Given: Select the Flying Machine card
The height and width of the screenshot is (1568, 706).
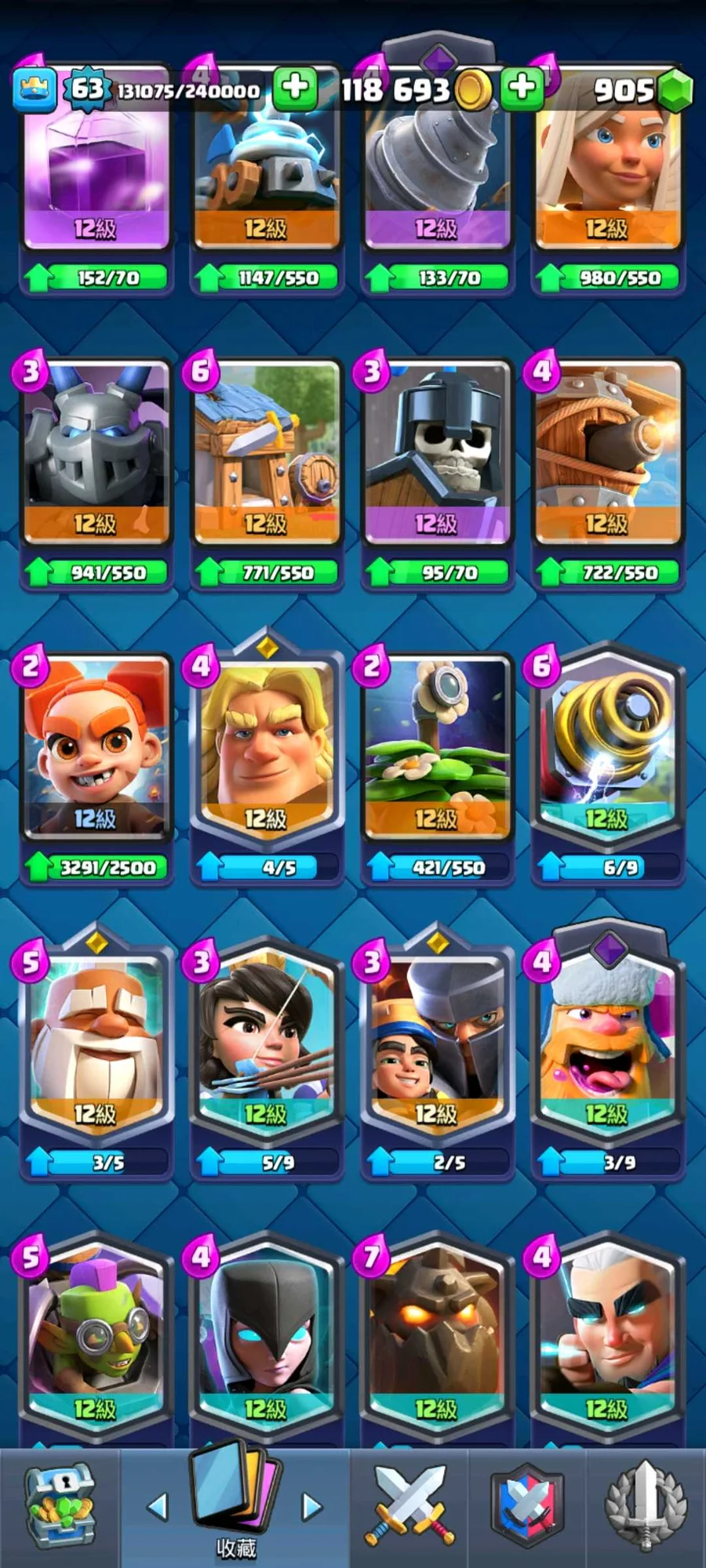Looking at the screenshot, I should (x=607, y=455).
